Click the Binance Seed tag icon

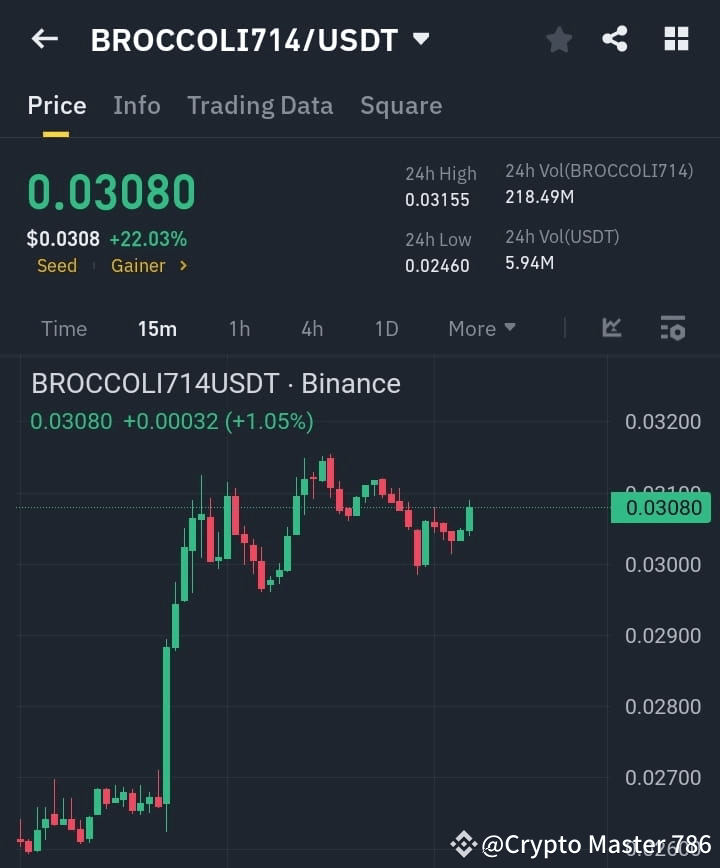[x=56, y=265]
